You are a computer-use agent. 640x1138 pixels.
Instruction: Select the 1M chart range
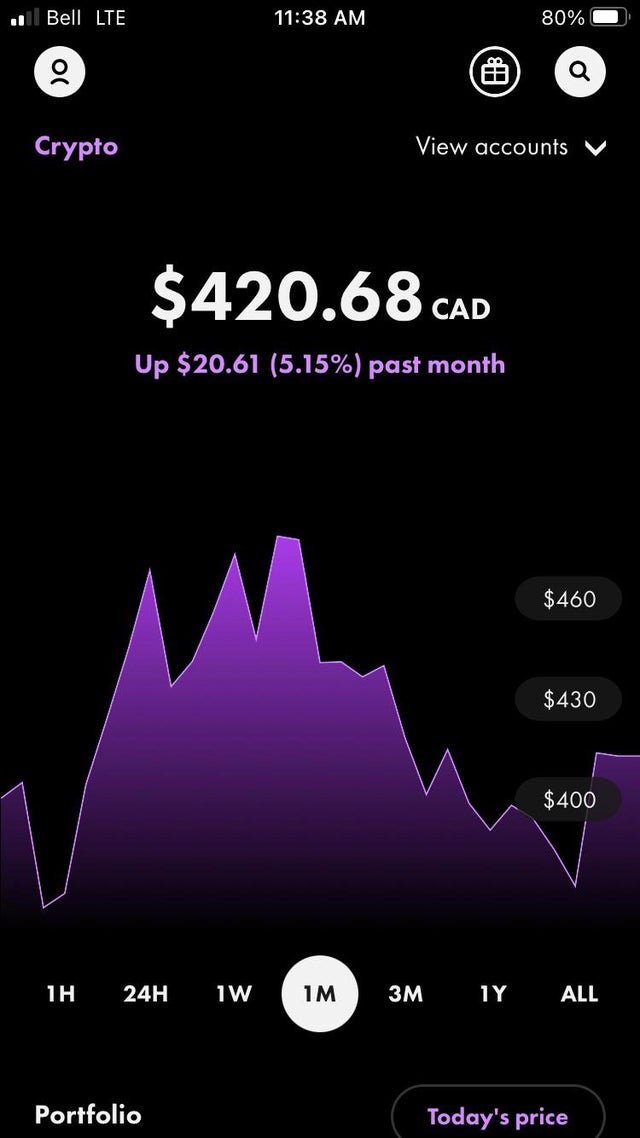point(319,994)
